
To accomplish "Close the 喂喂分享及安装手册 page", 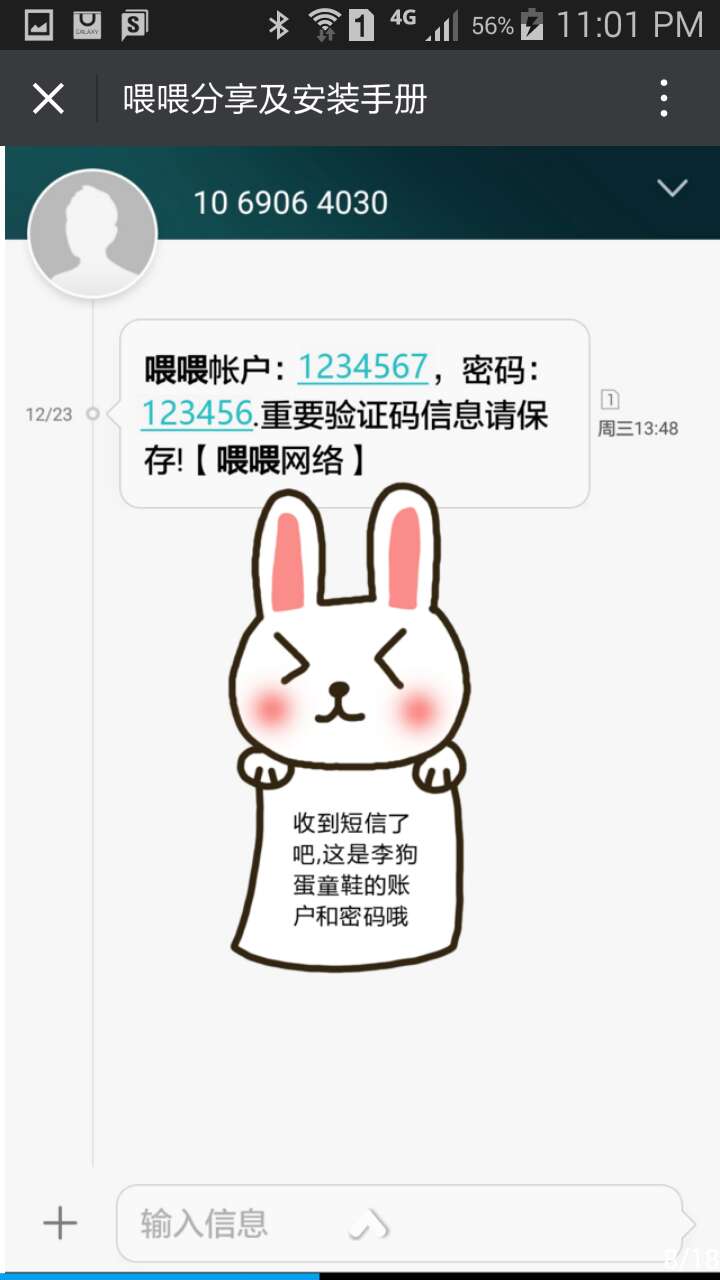I will point(48,99).
